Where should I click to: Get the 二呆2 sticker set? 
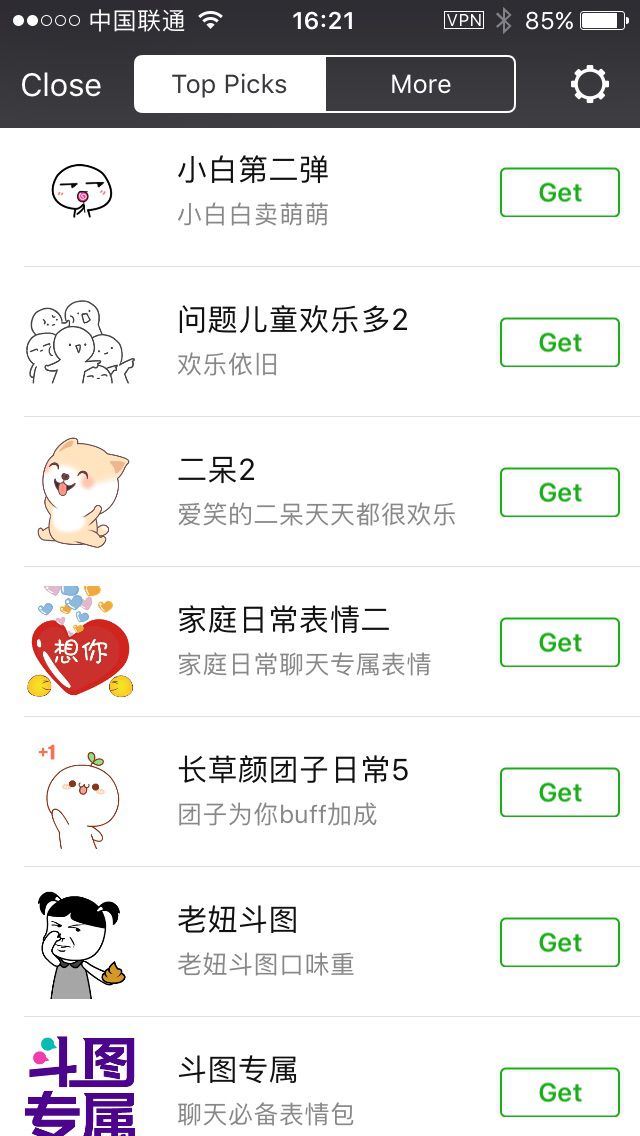pyautogui.click(x=560, y=492)
